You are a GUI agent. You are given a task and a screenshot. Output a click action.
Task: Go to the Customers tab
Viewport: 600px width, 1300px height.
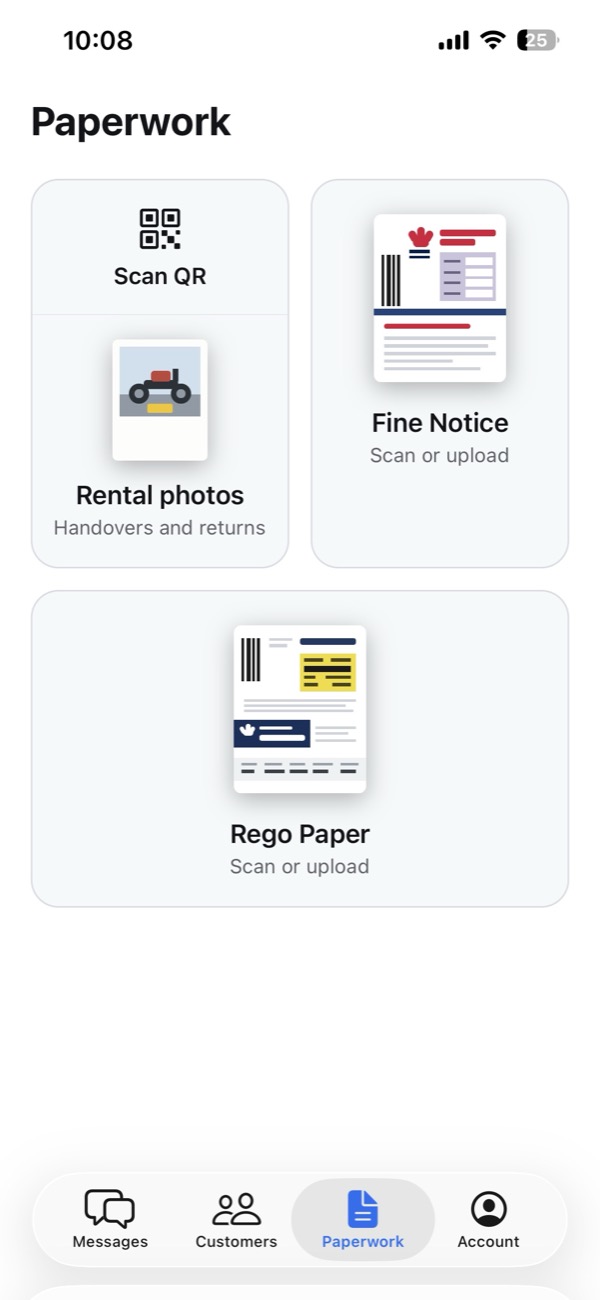click(x=236, y=1219)
